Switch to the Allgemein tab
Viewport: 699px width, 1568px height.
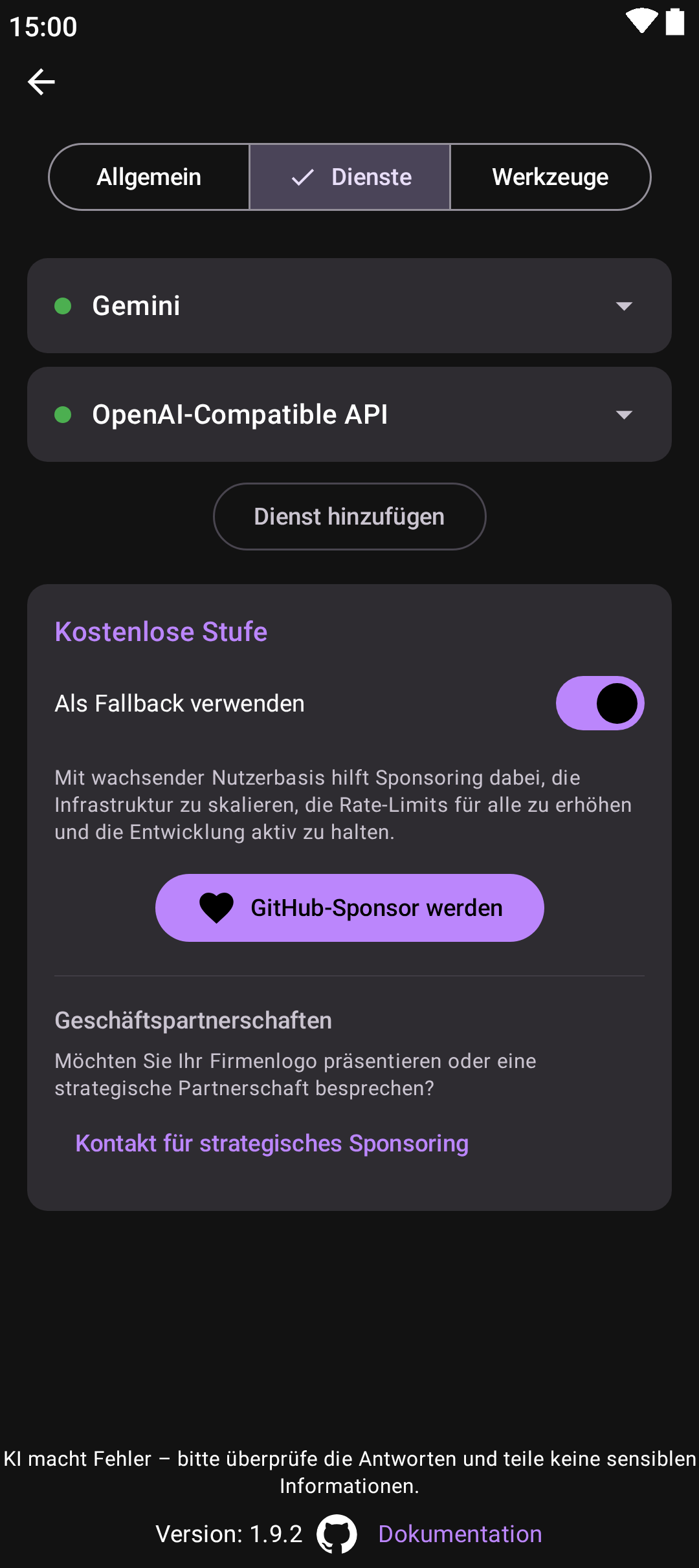click(x=149, y=177)
